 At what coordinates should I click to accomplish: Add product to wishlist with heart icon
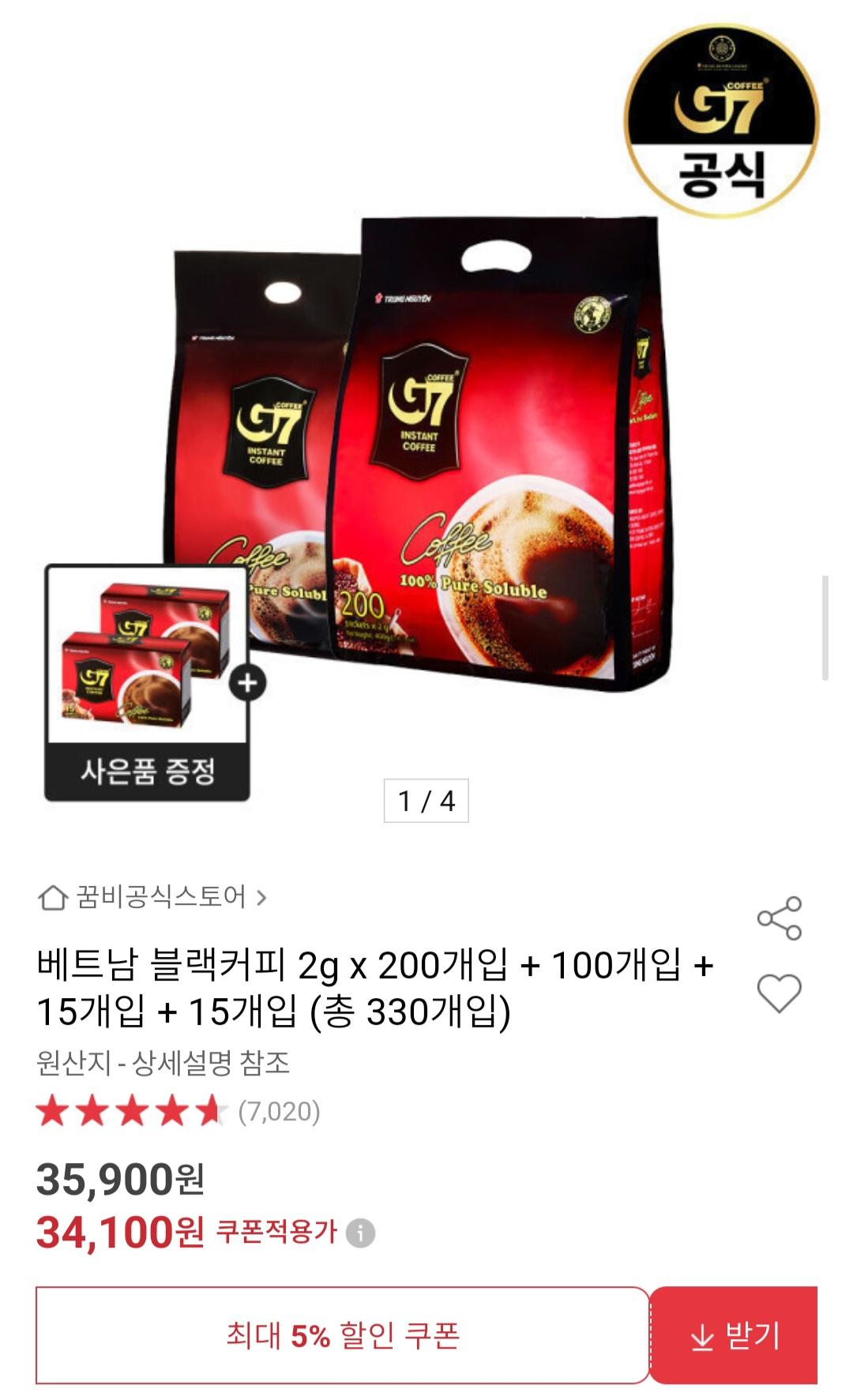coord(779,993)
